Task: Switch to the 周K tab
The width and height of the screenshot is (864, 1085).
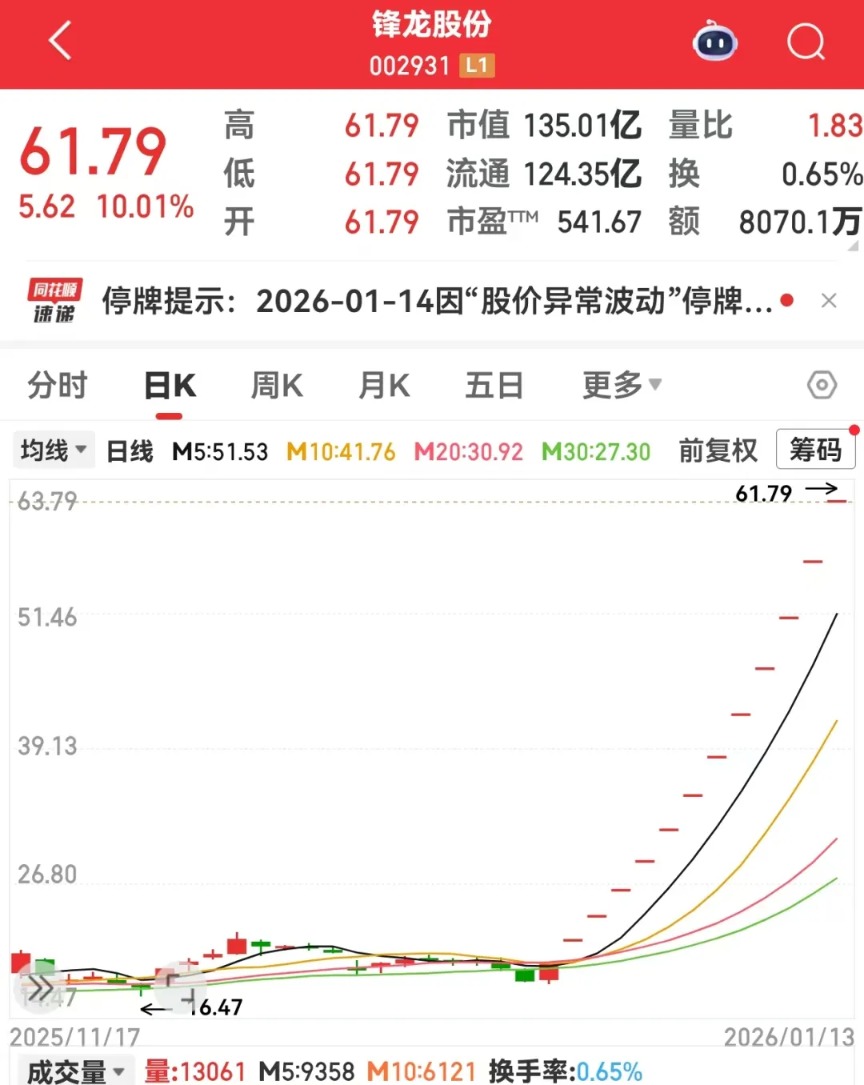Action: 275,384
